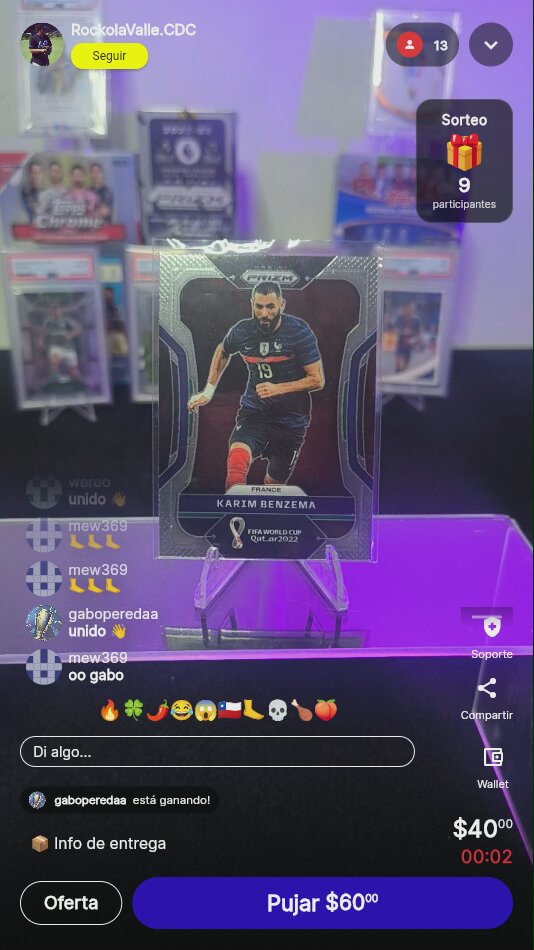Share the stream via Compartir

[487, 699]
